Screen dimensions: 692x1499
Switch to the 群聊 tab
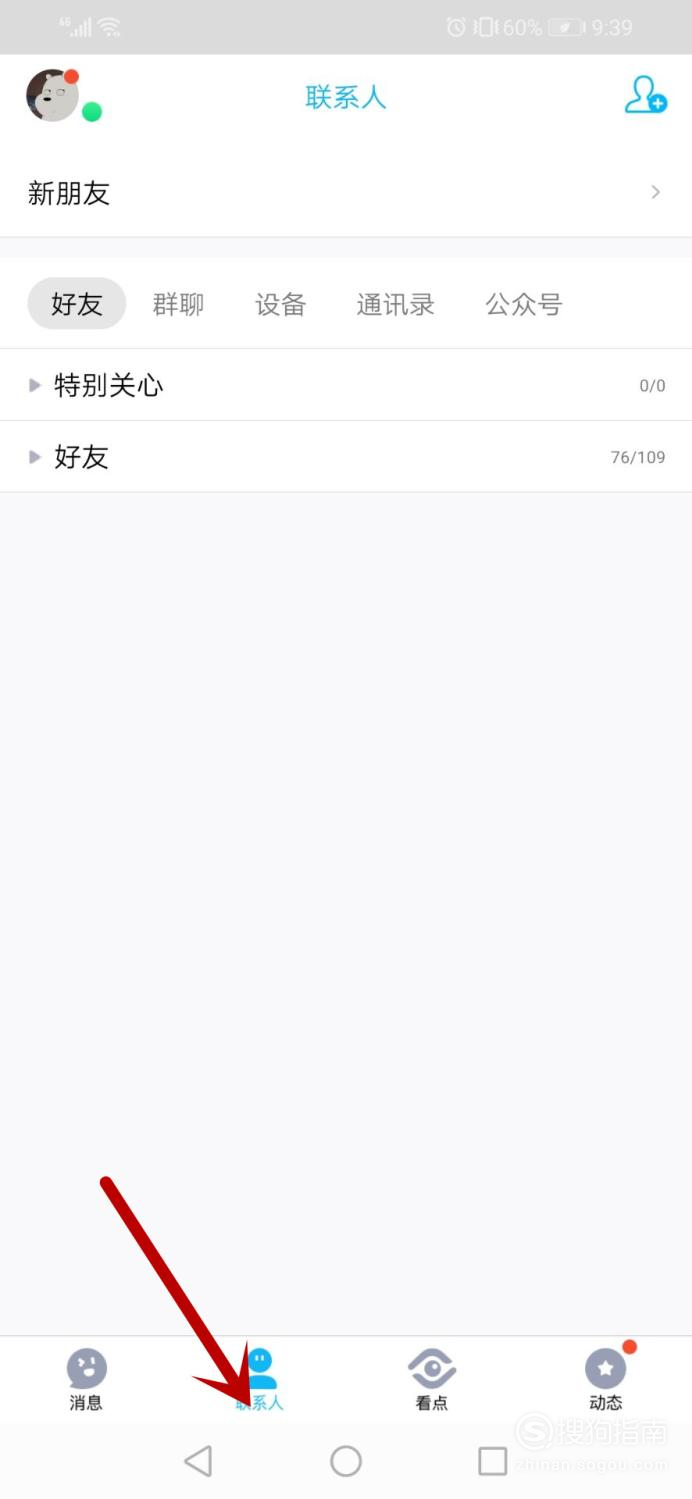click(178, 304)
